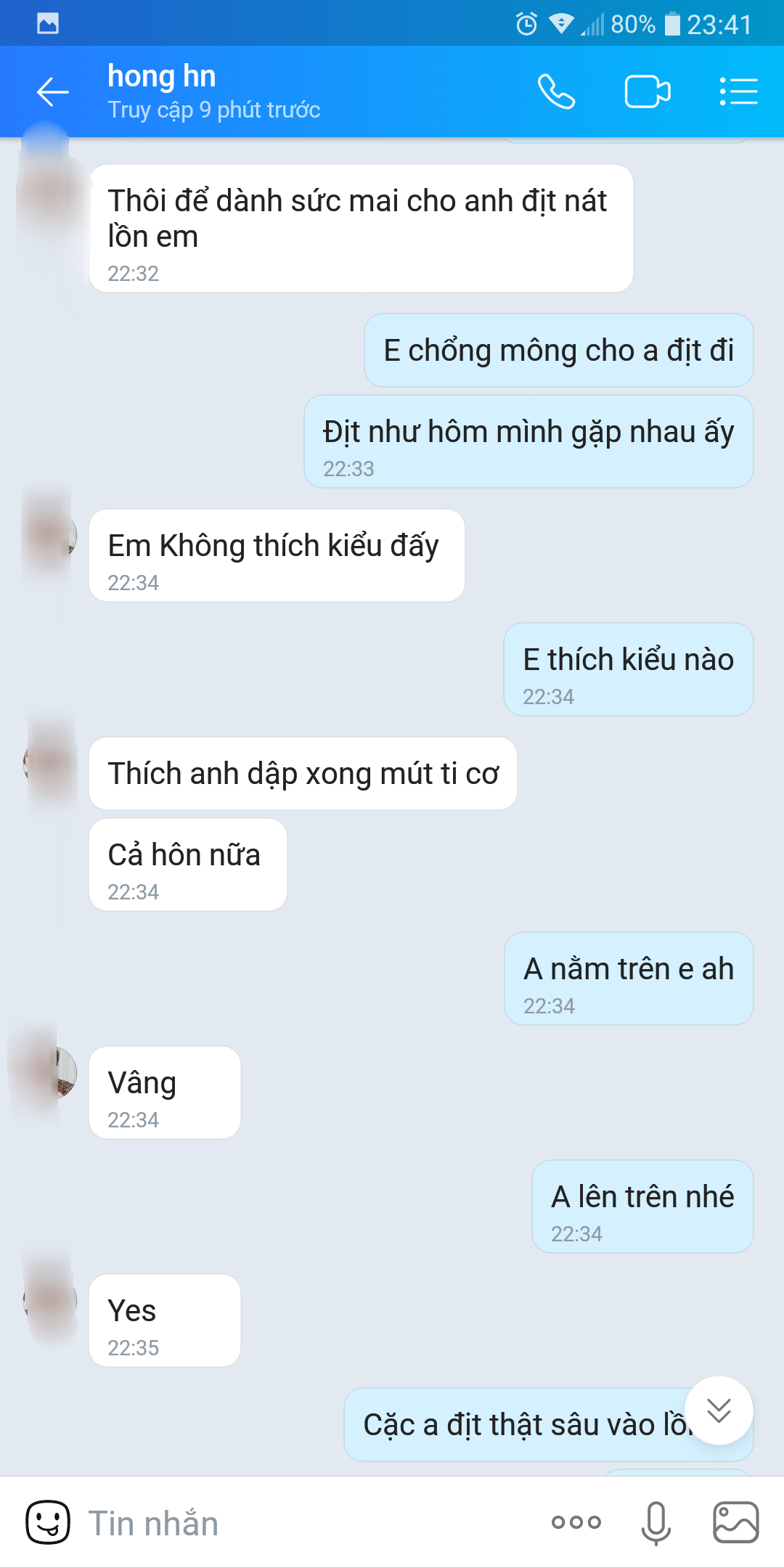Open more attachment options
This screenshot has width=784, height=1568.
(x=576, y=1522)
